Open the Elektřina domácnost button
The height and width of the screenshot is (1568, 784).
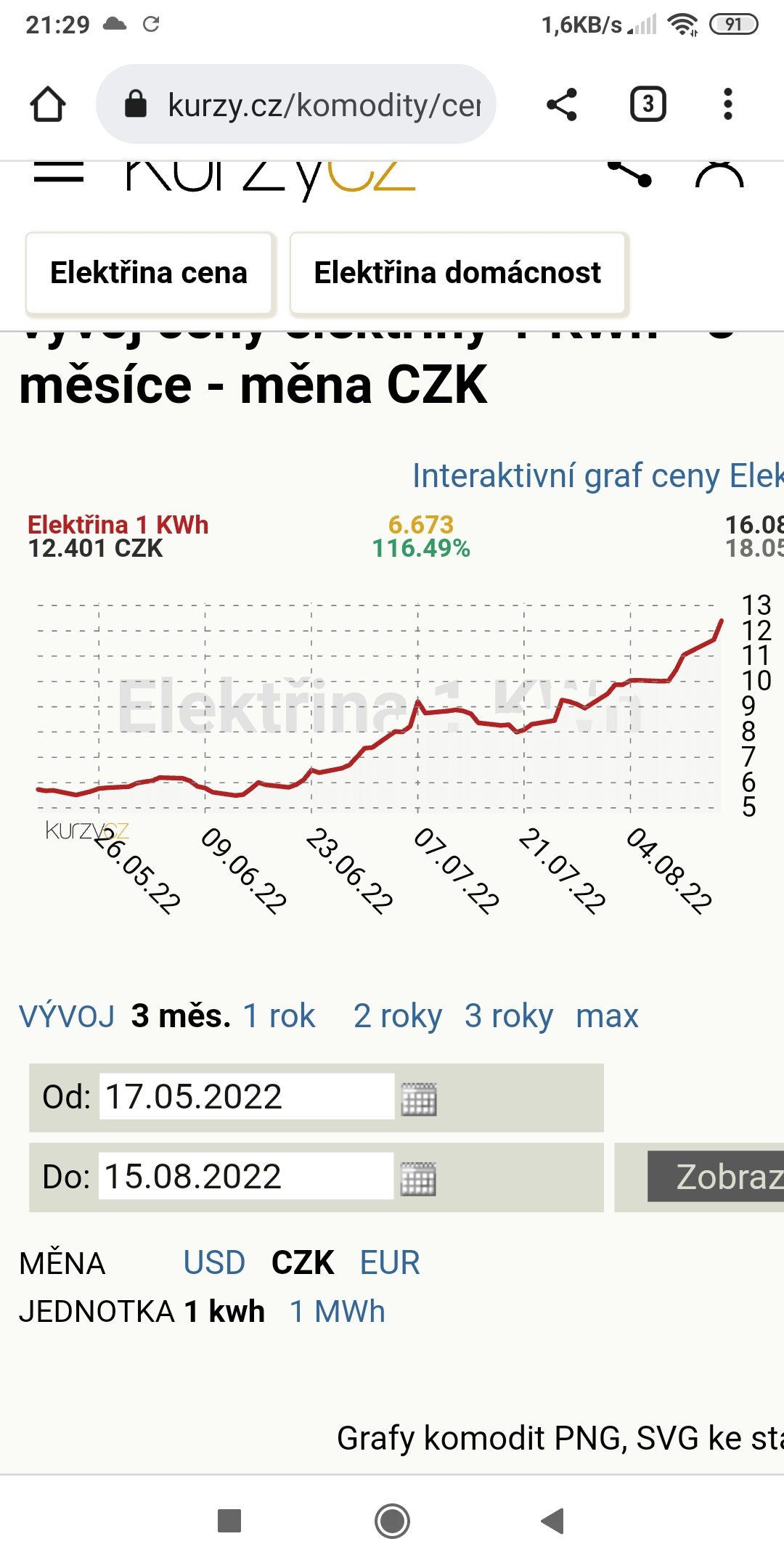click(x=457, y=274)
